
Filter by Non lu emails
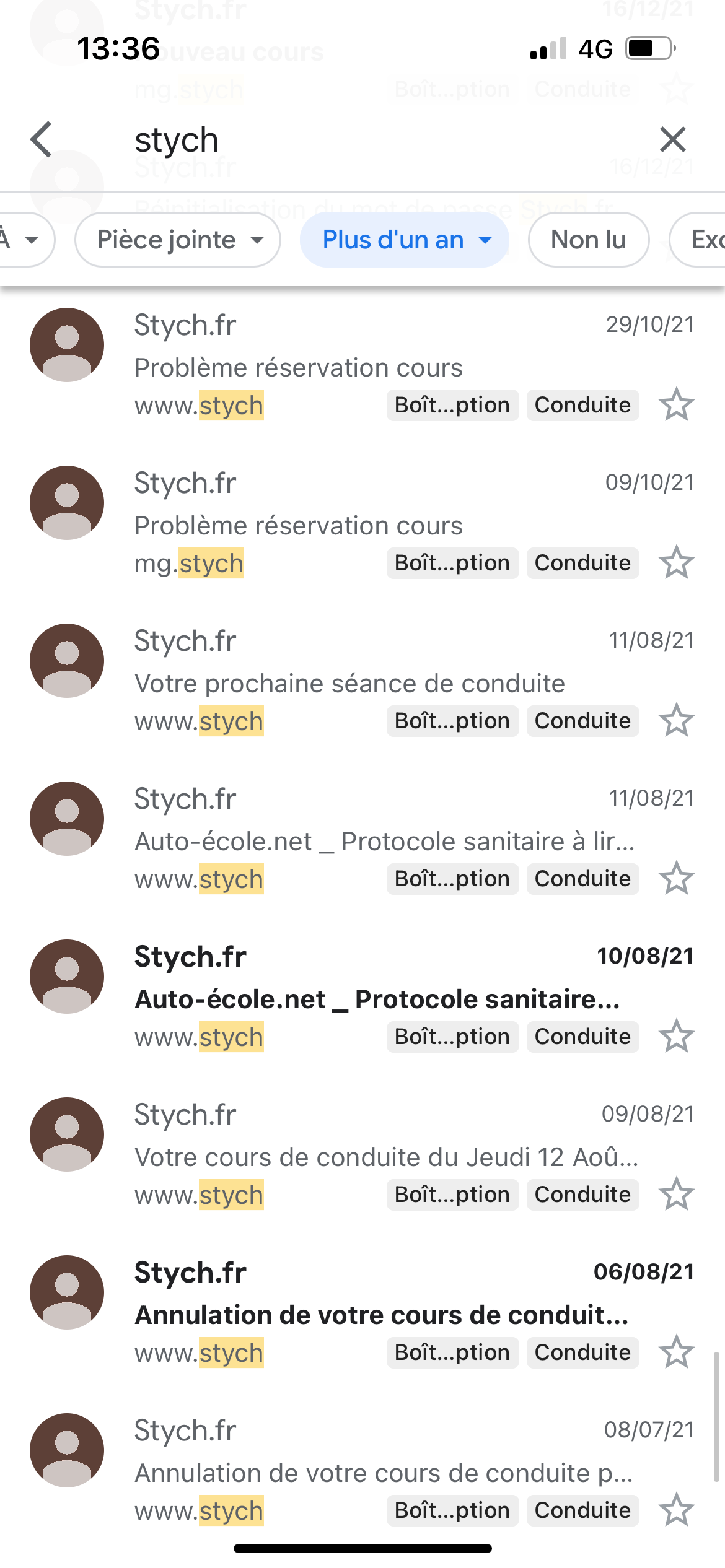(x=589, y=240)
